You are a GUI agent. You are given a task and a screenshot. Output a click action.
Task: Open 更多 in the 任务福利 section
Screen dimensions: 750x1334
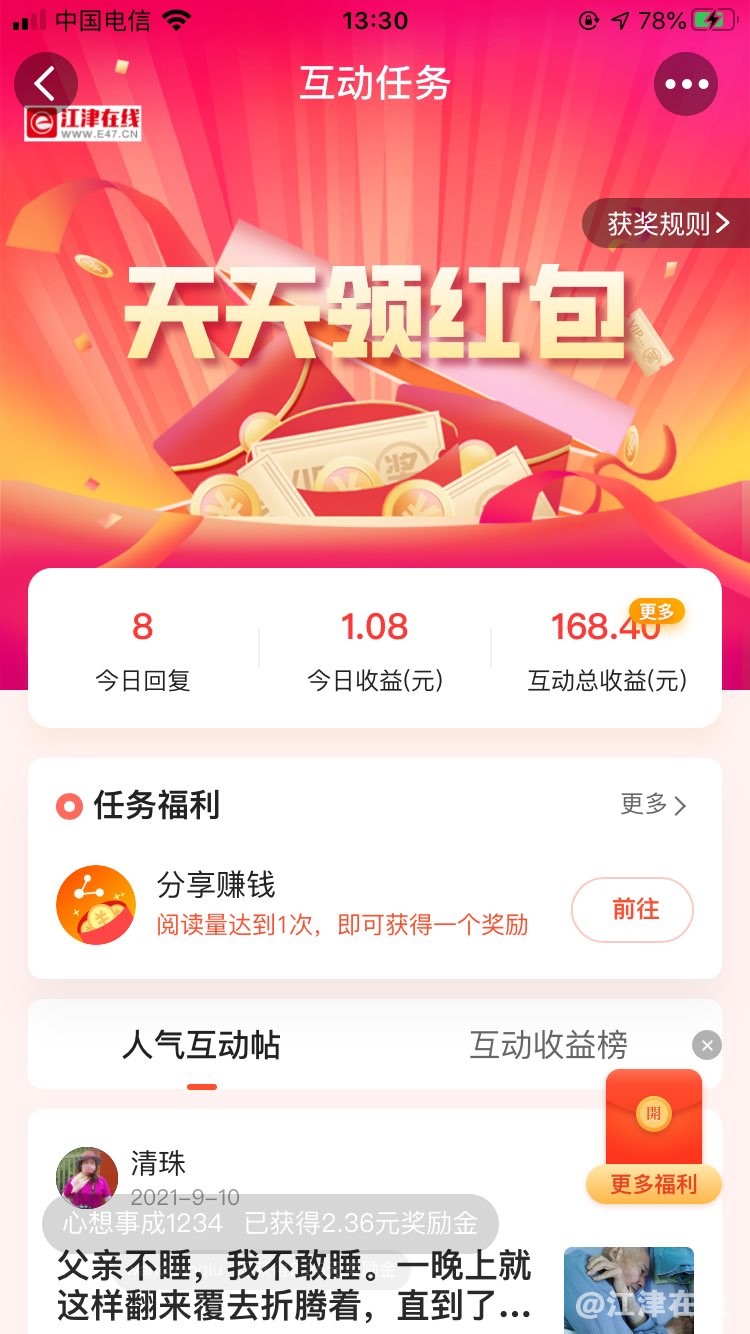coord(654,805)
